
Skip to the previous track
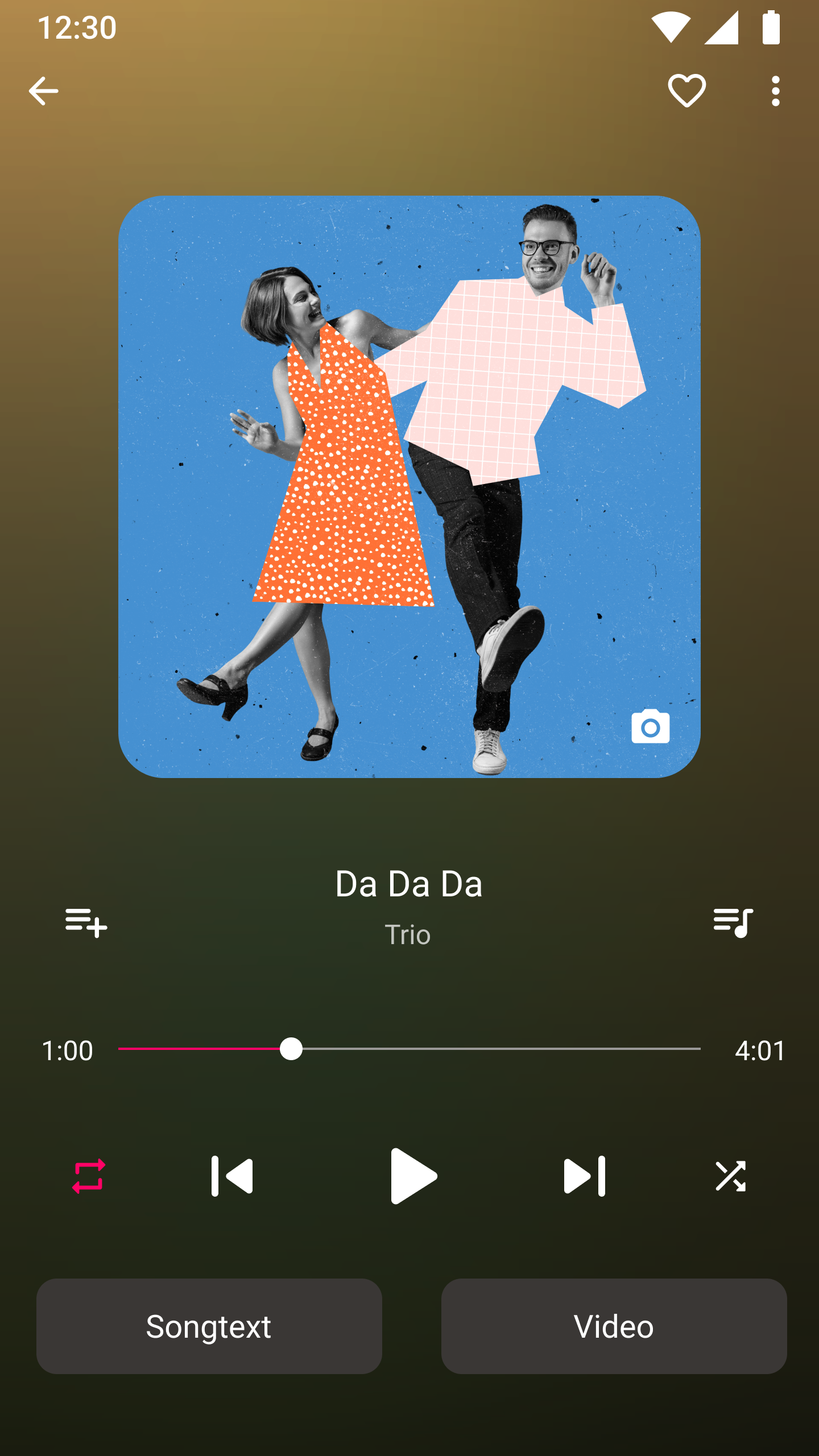pos(232,1176)
